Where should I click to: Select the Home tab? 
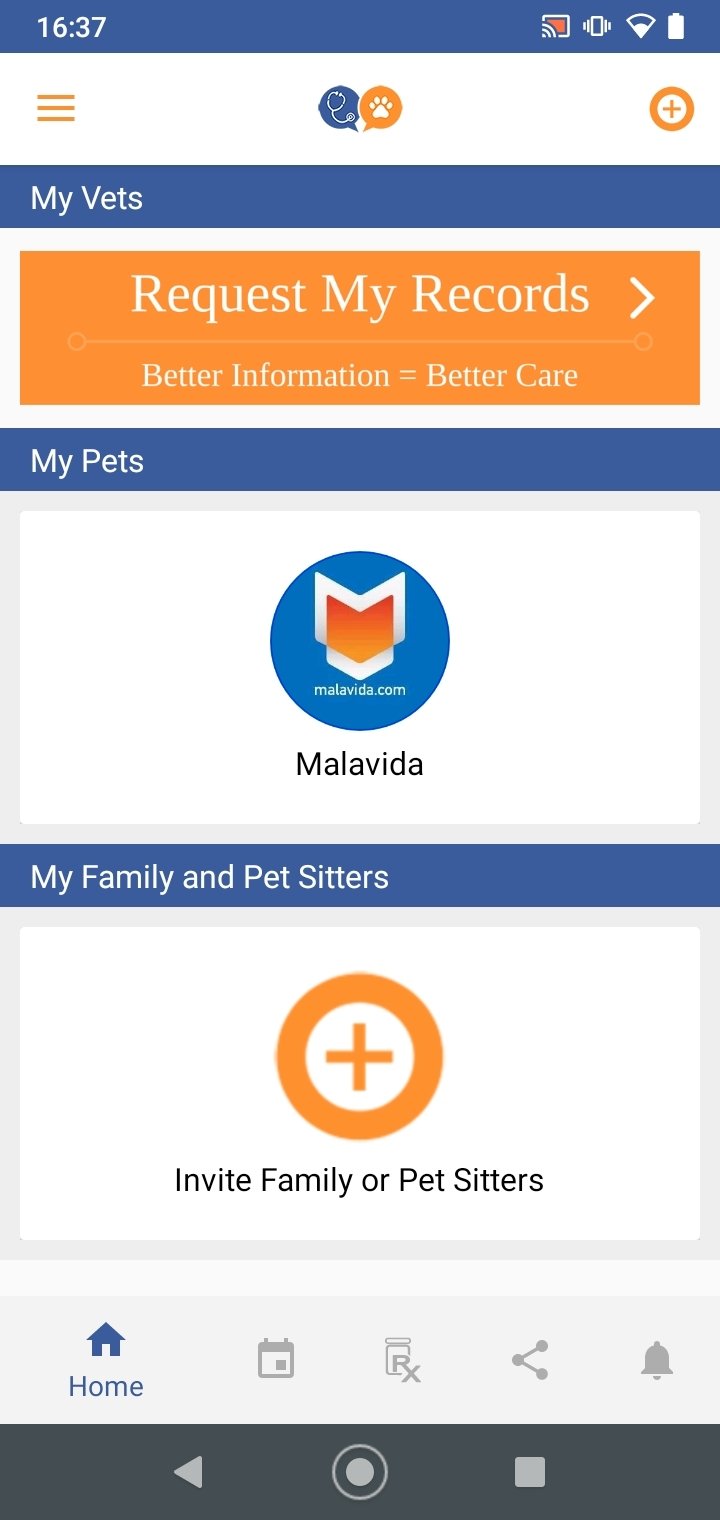[106, 1360]
